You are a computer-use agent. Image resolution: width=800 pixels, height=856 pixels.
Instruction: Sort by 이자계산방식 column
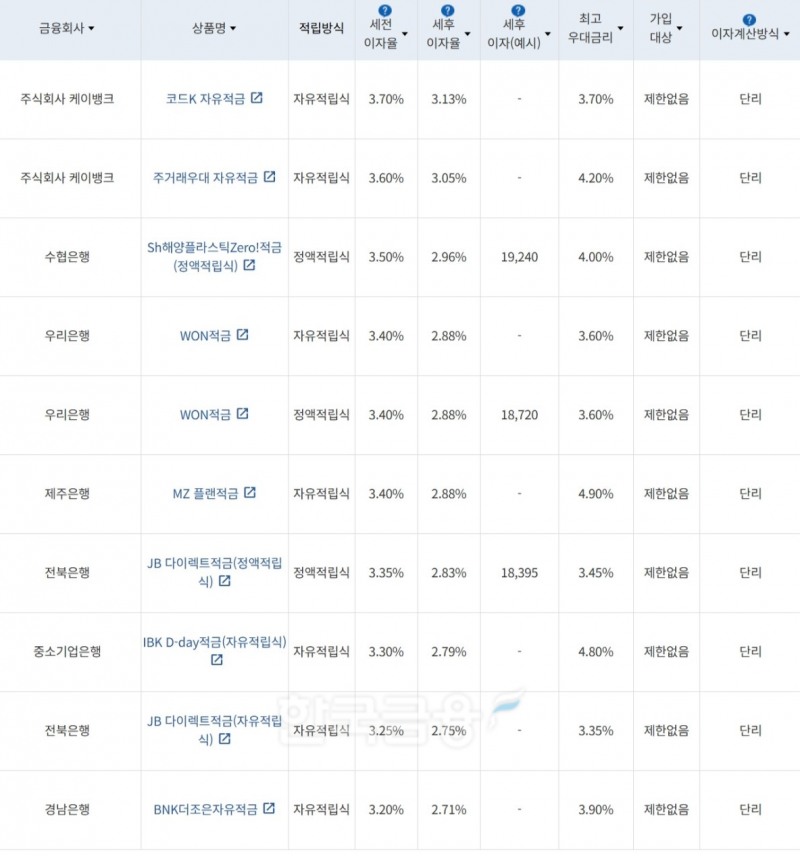[750, 34]
